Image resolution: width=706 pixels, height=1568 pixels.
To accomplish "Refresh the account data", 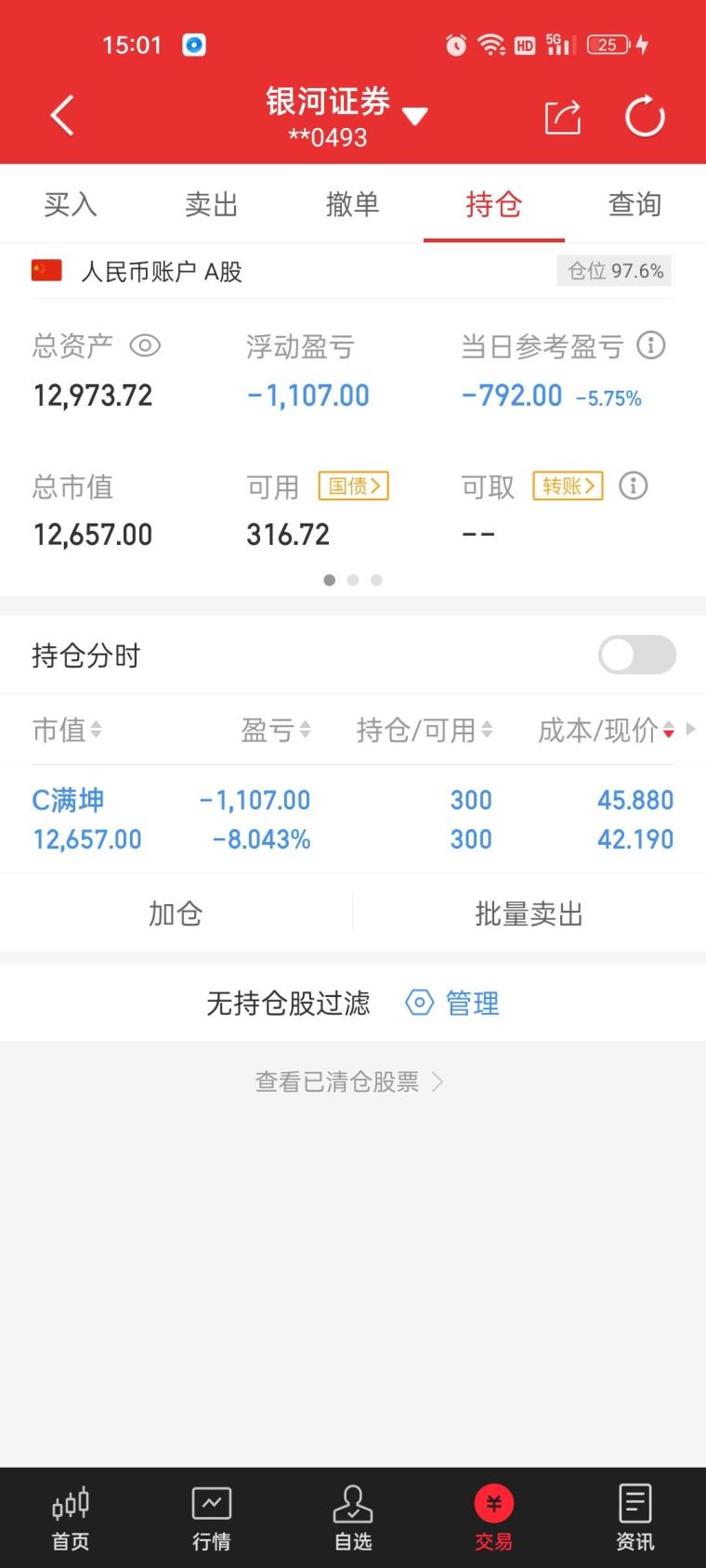I will coord(645,117).
